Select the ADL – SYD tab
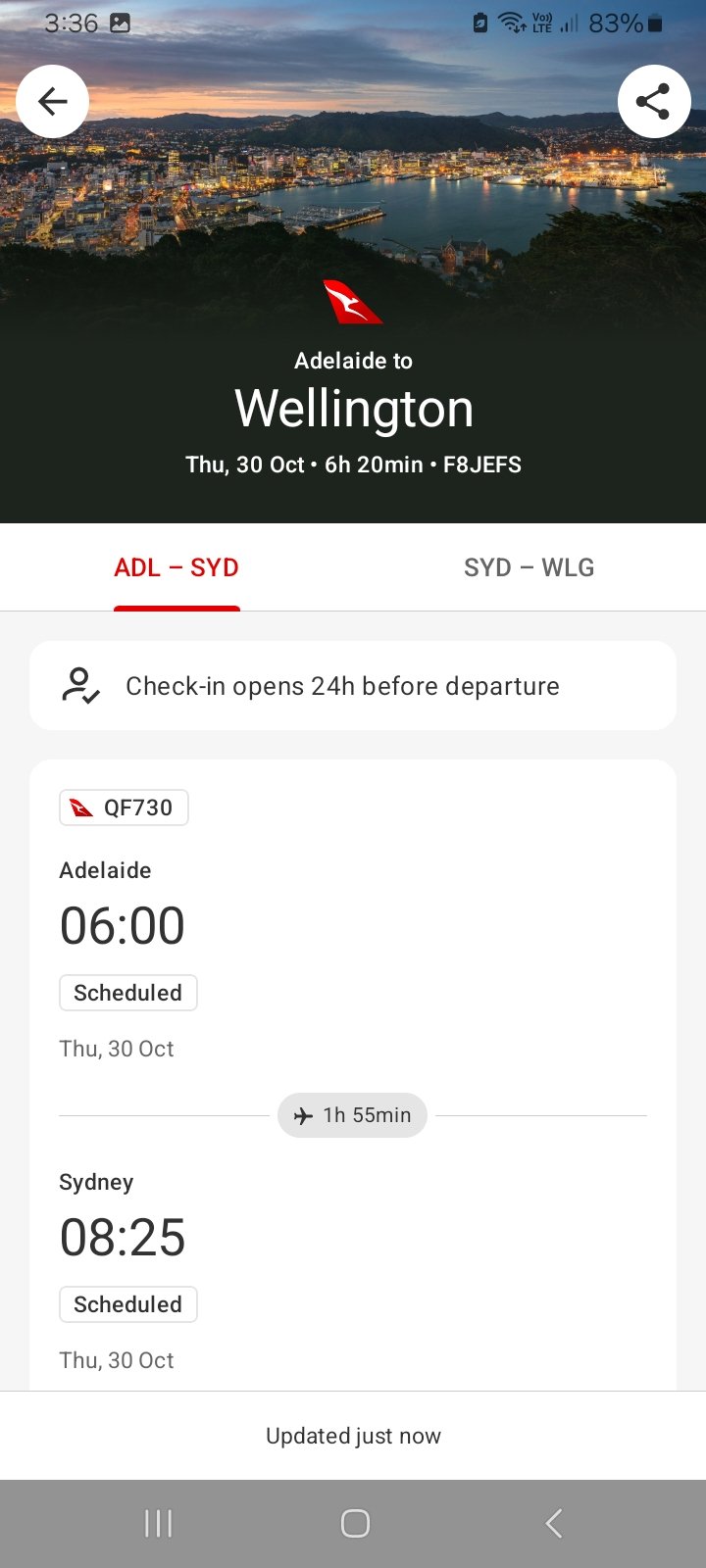This screenshot has height=1568, width=706. coord(176,567)
